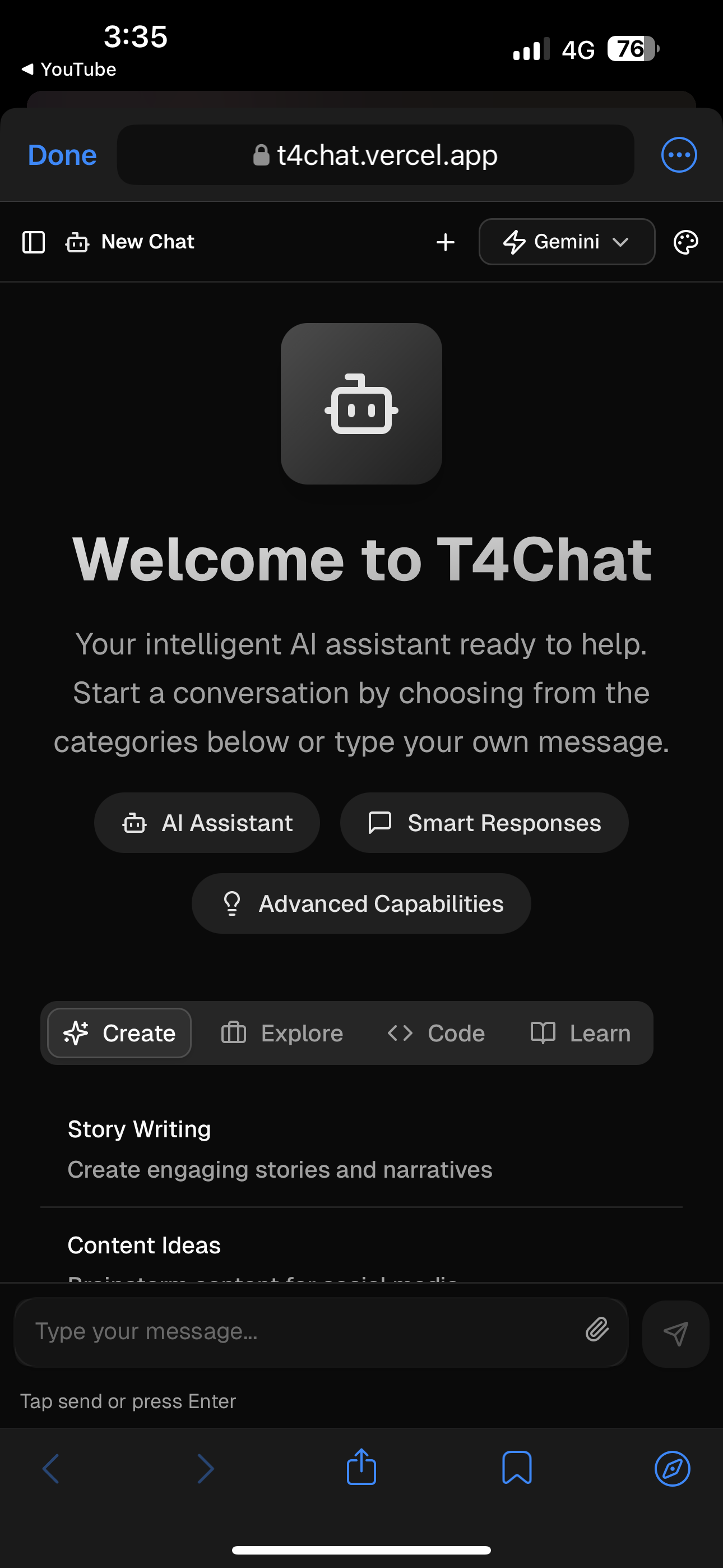Start a new chat with plus icon
723x1568 pixels.
446,242
